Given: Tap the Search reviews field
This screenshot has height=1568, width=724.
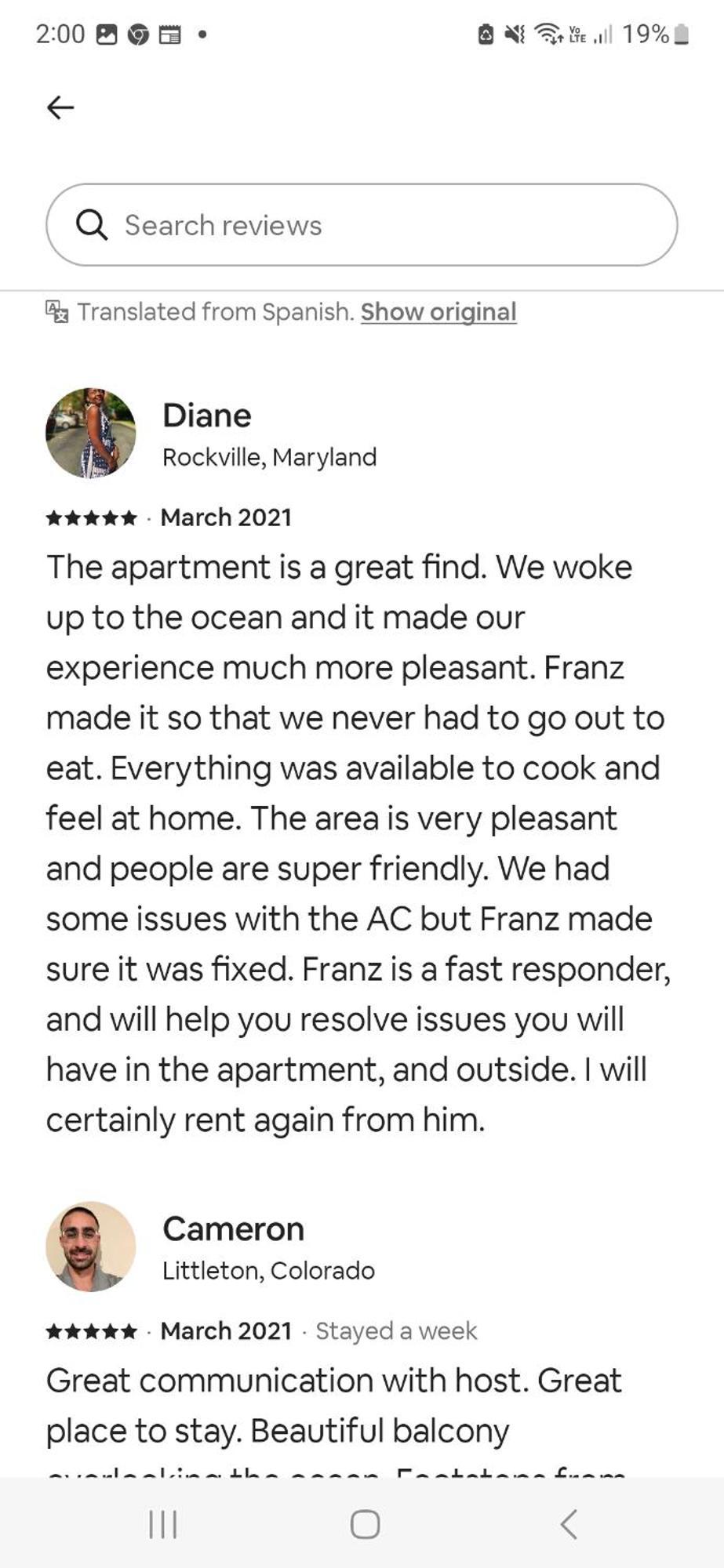Looking at the screenshot, I should (x=361, y=225).
